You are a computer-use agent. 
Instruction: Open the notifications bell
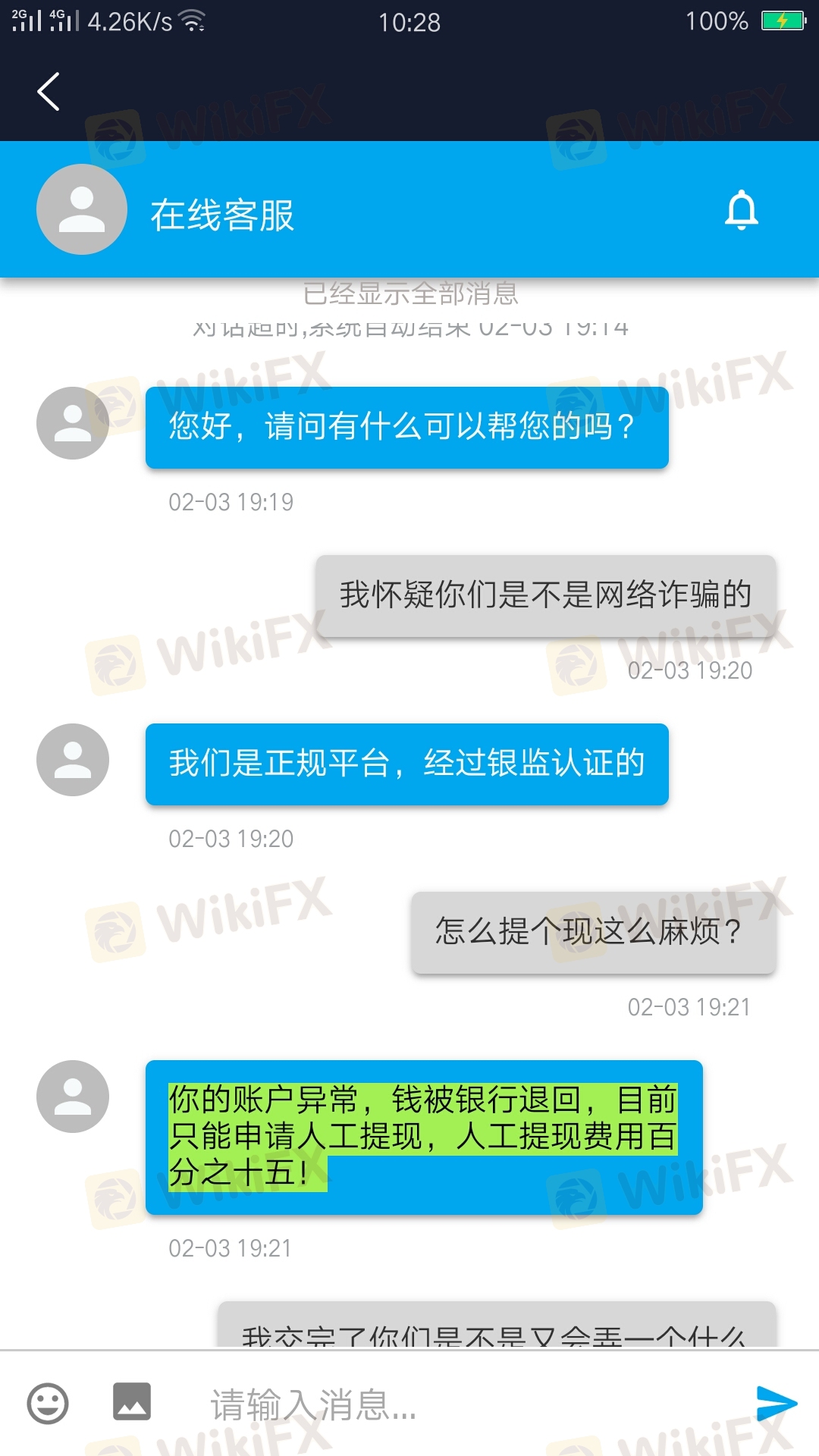(741, 210)
